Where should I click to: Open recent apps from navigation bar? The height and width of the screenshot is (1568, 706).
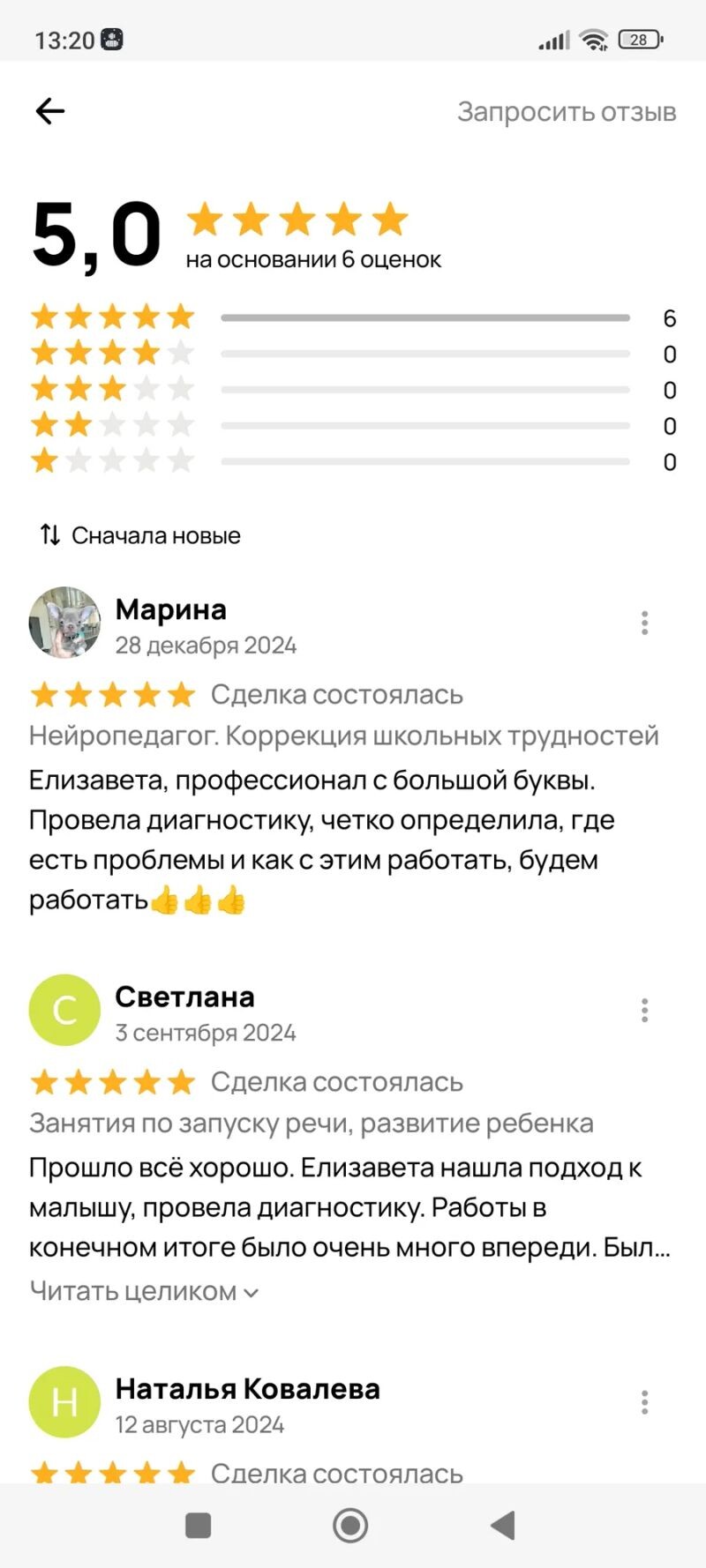pyautogui.click(x=199, y=1525)
